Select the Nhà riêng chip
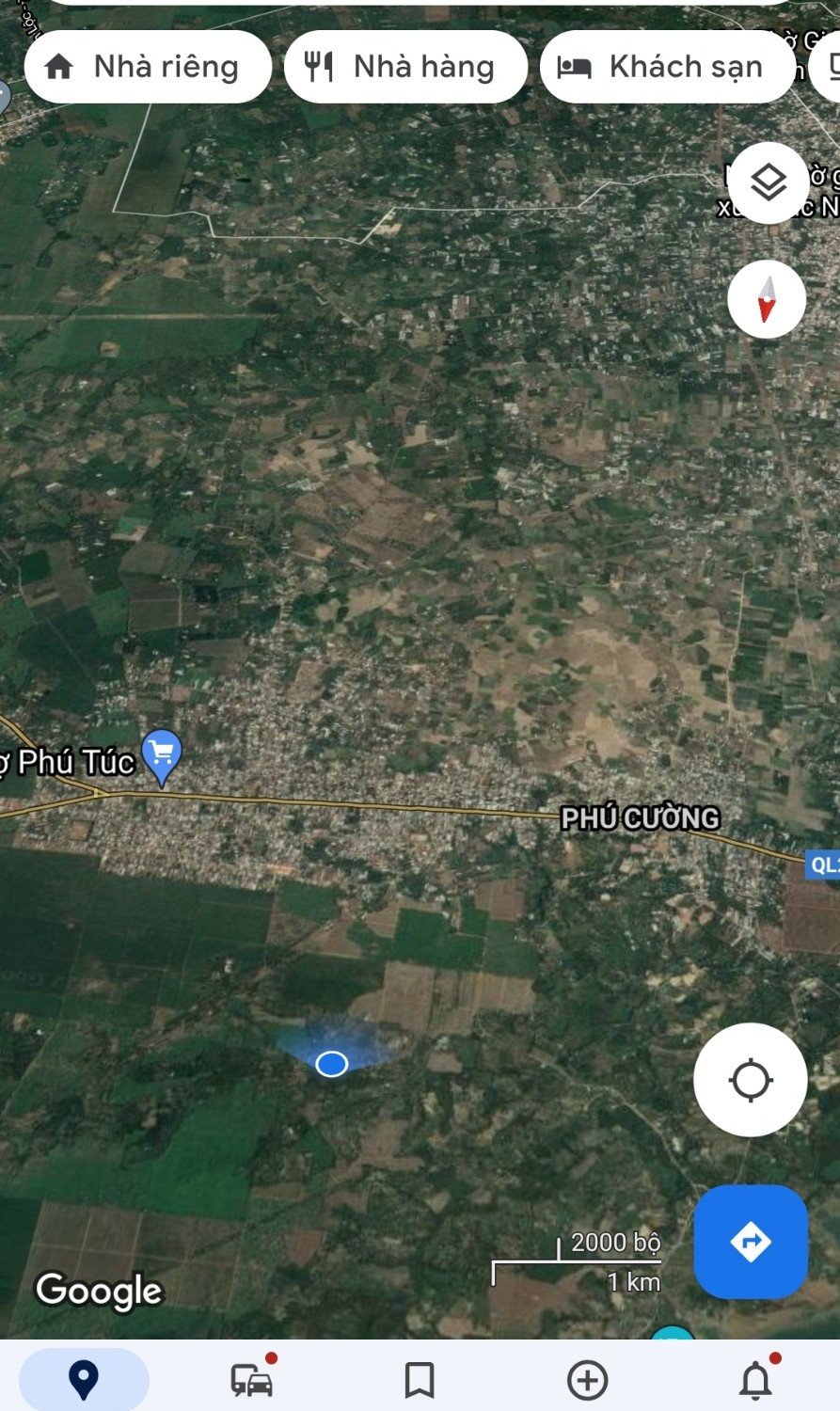The image size is (840, 1411). (x=148, y=67)
